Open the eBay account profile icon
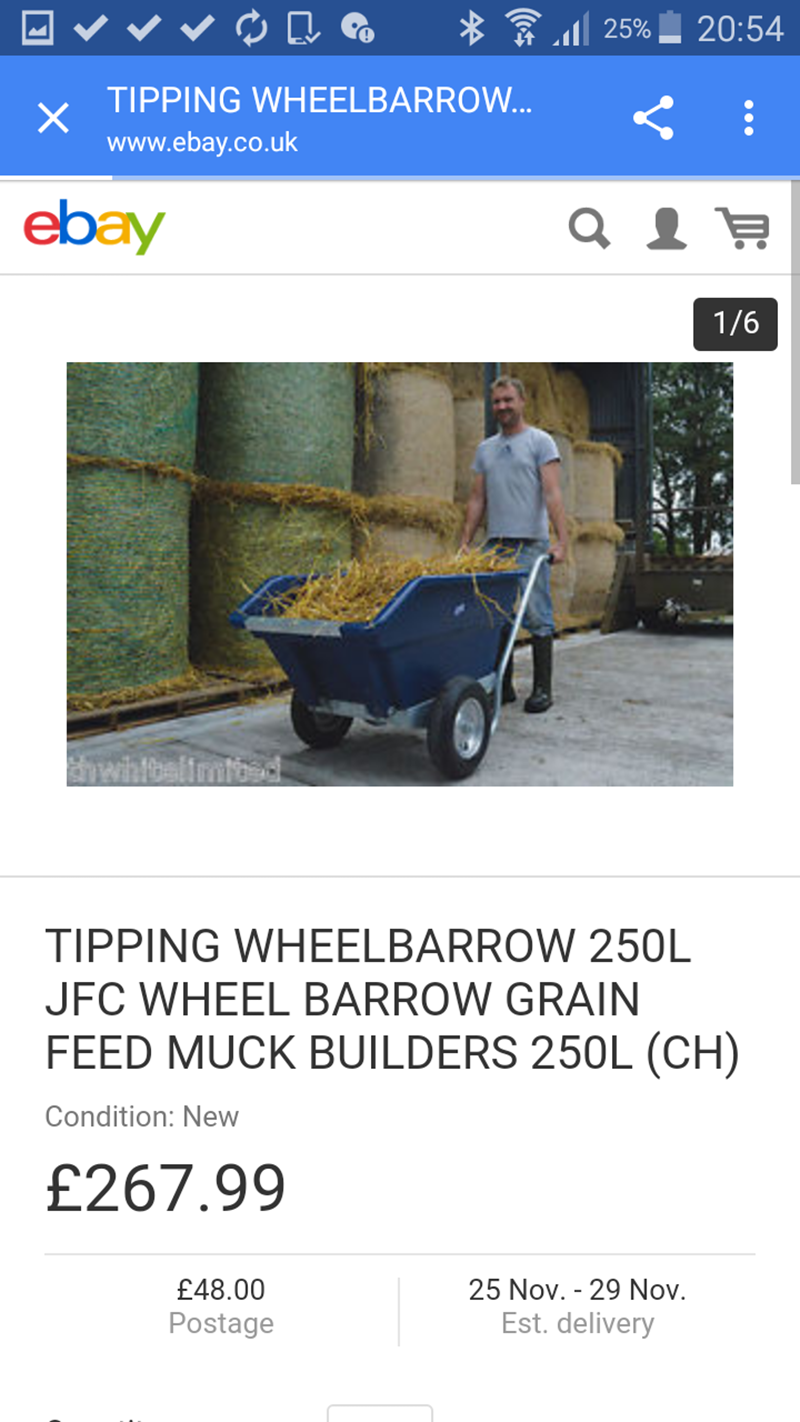800x1422 pixels. pos(666,229)
